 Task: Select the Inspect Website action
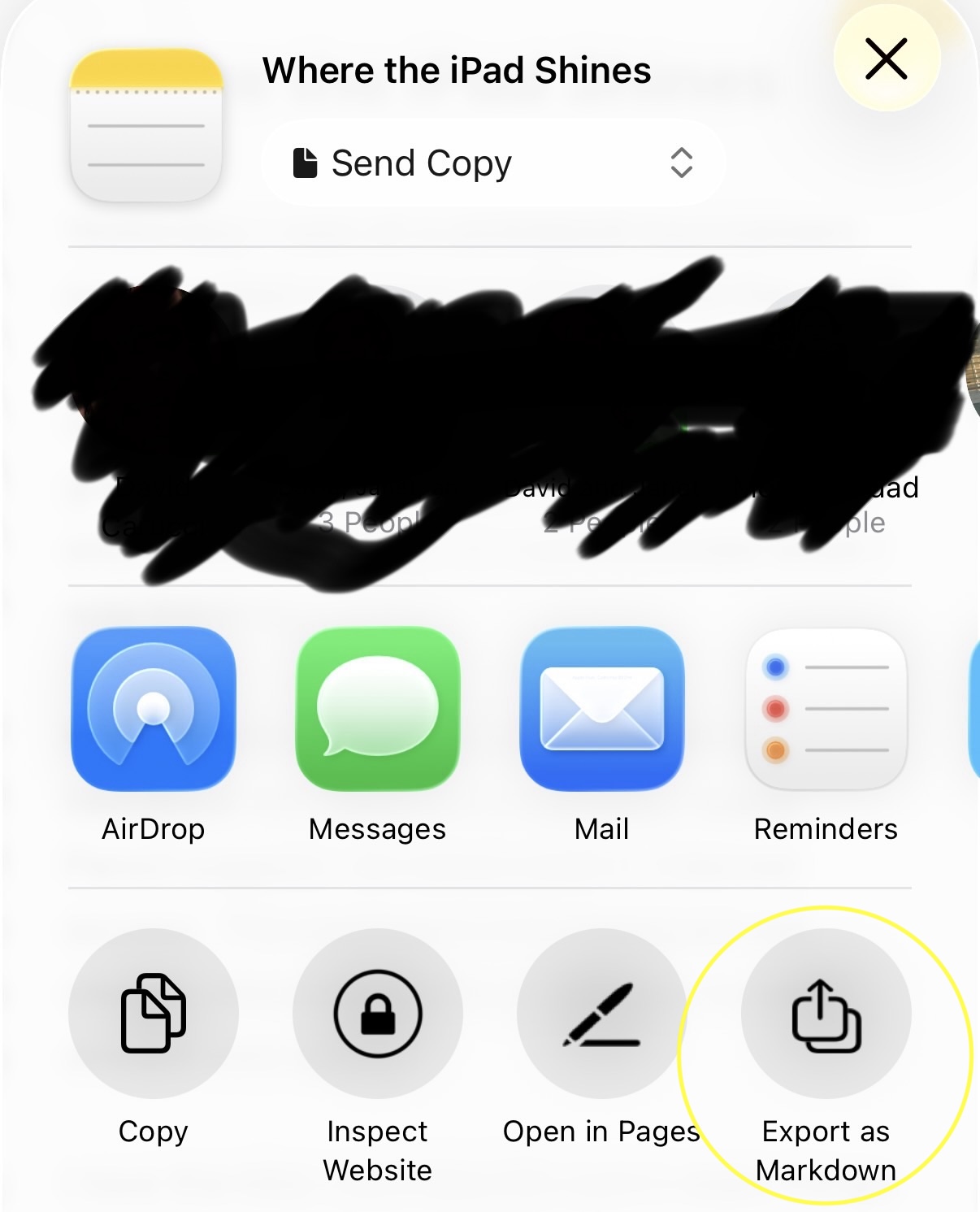pyautogui.click(x=378, y=1013)
